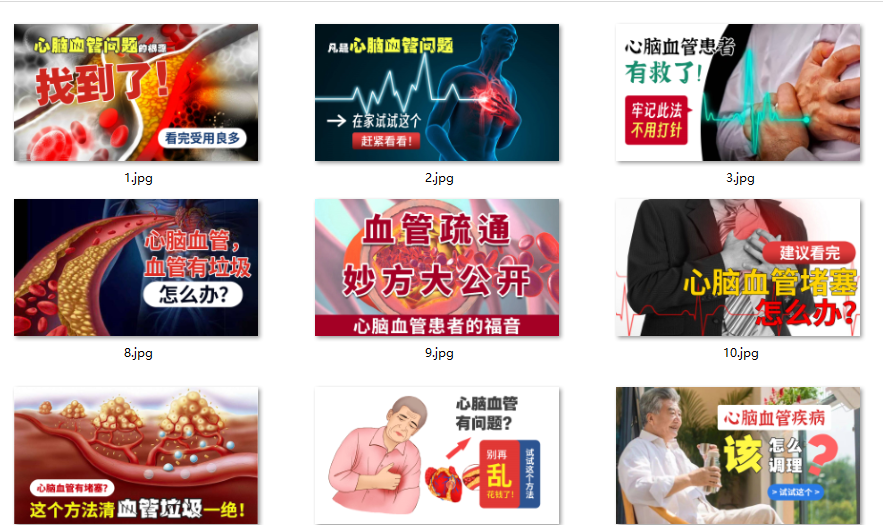Image resolution: width=883 pixels, height=525 pixels.
Task: Open the file 10.jpg
Action: point(738,267)
